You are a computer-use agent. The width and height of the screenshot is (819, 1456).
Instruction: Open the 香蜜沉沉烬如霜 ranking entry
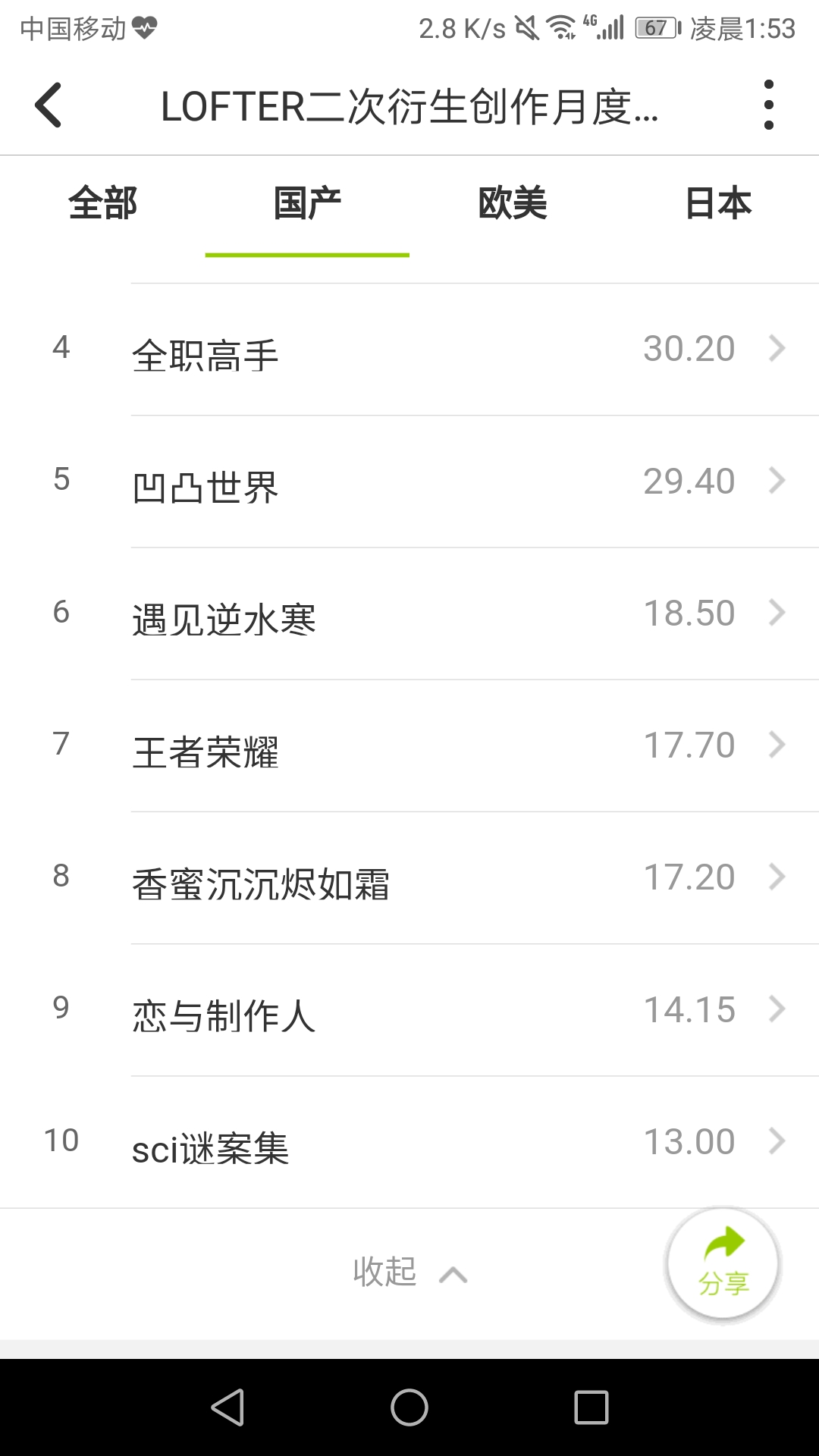pyautogui.click(x=409, y=879)
